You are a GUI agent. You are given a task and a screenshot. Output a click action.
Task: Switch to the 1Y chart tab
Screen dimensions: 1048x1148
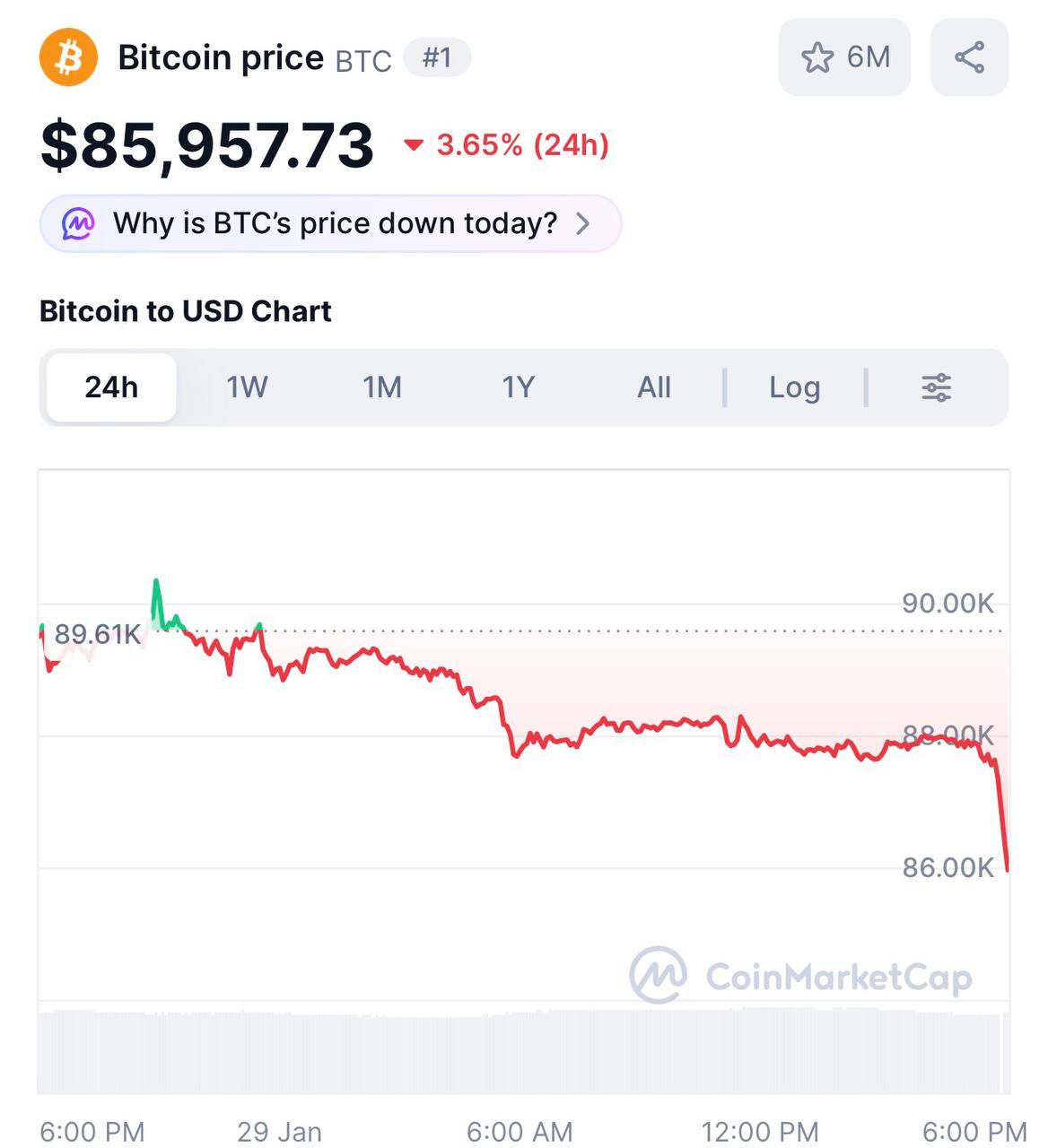pyautogui.click(x=518, y=387)
